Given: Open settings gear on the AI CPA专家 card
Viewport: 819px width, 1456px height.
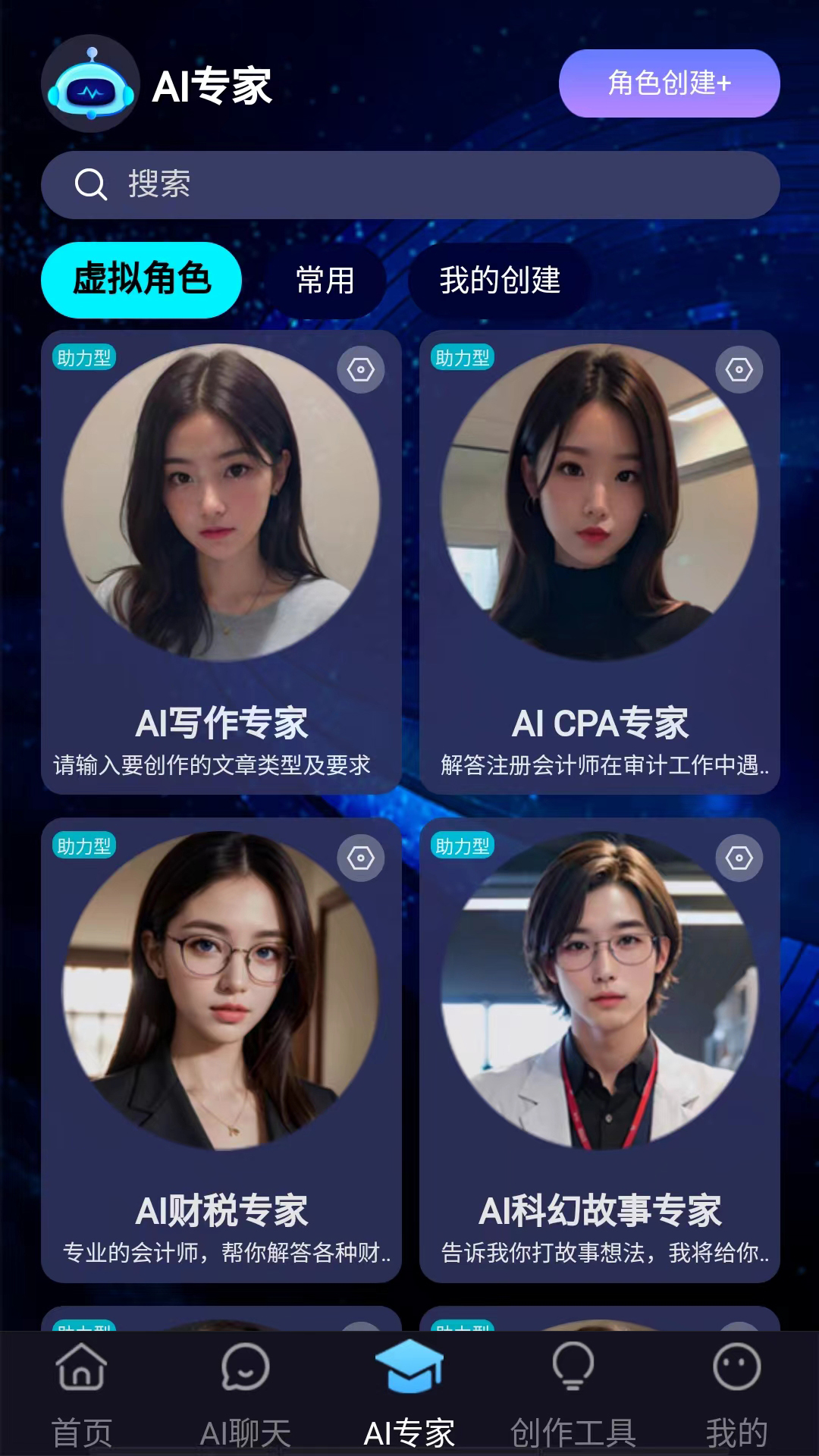Looking at the screenshot, I should [x=739, y=369].
